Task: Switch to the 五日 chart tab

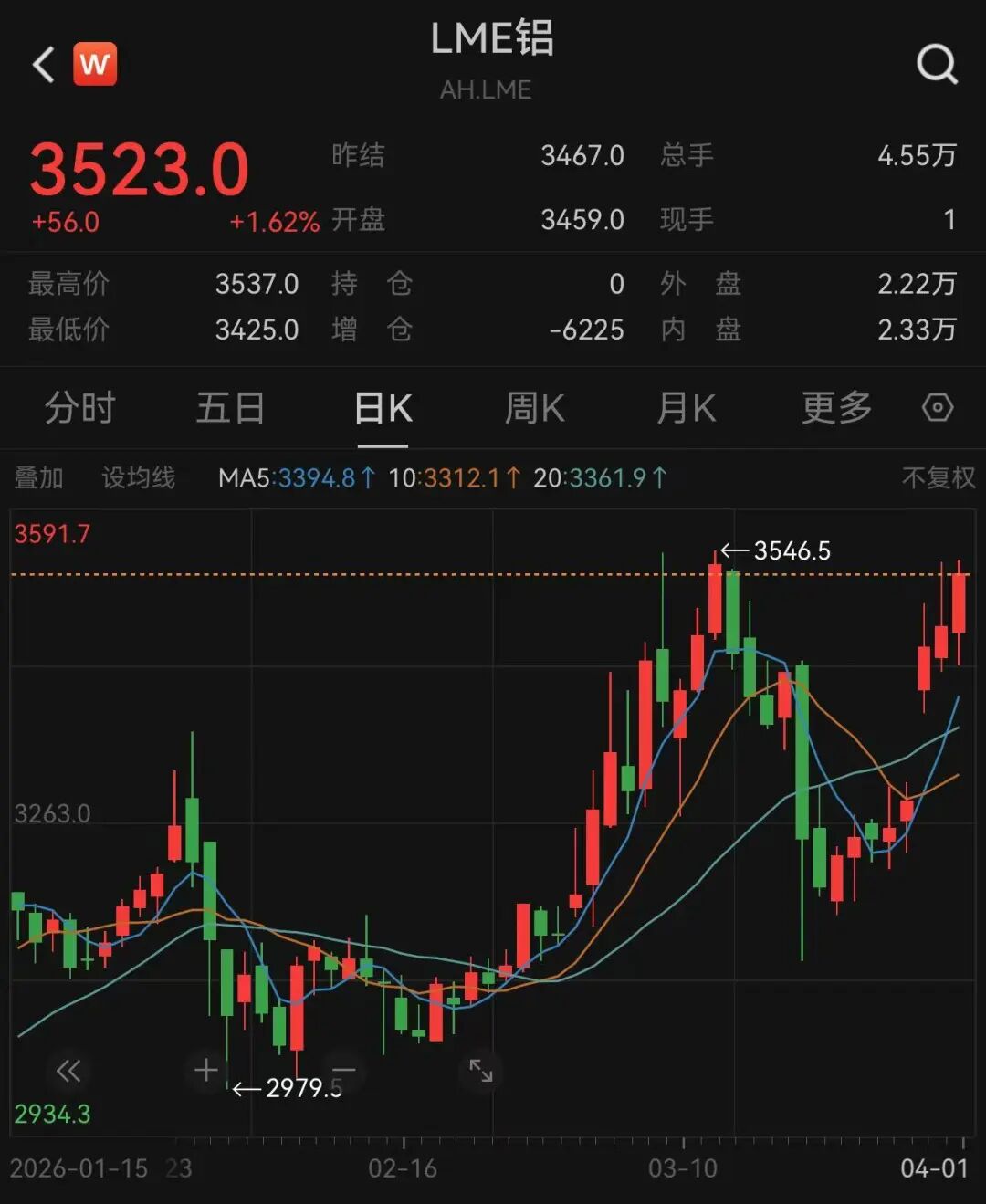Action: tap(230, 408)
